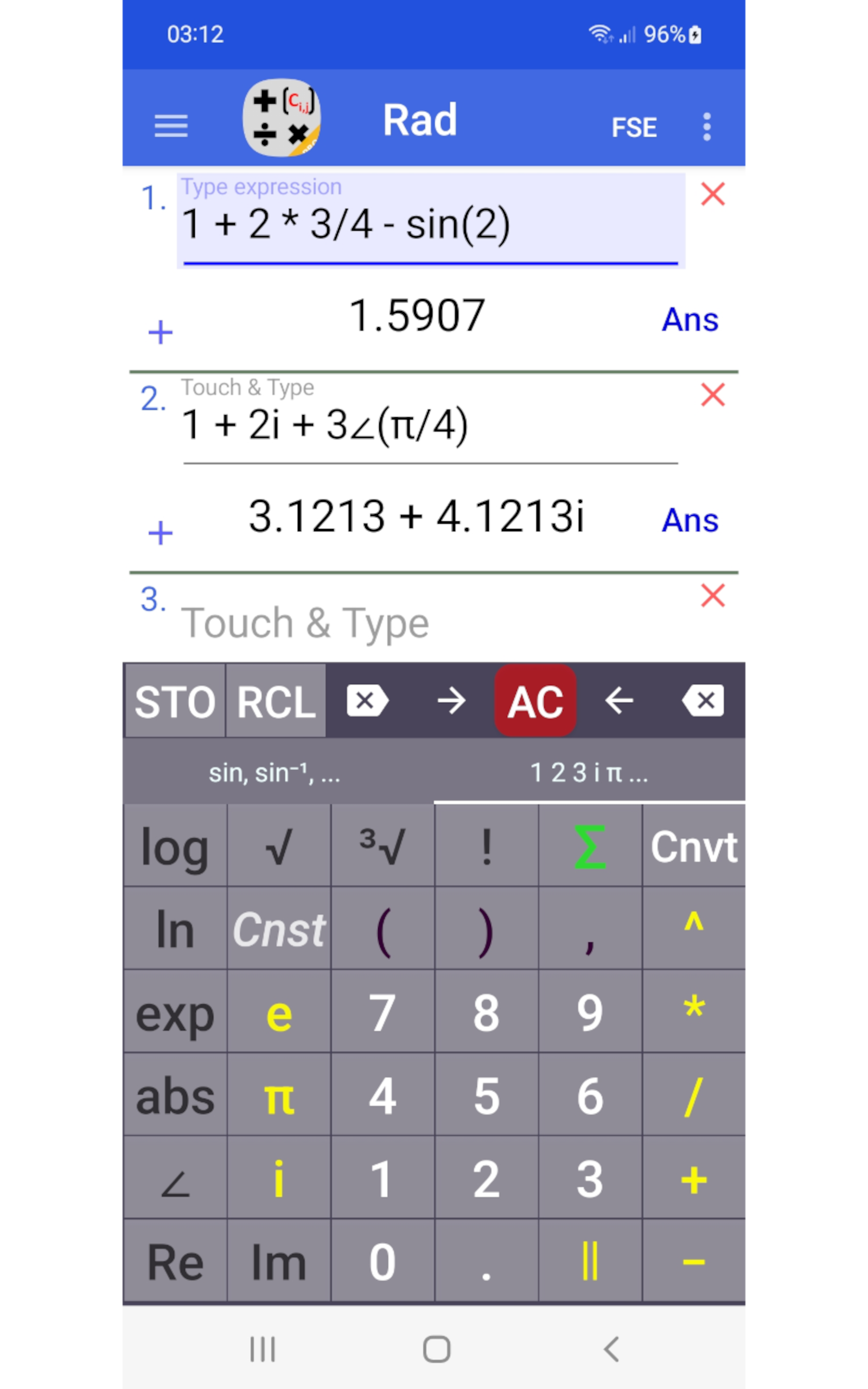Switch to the sin, sin⁻¹ functions tab

[x=275, y=773]
